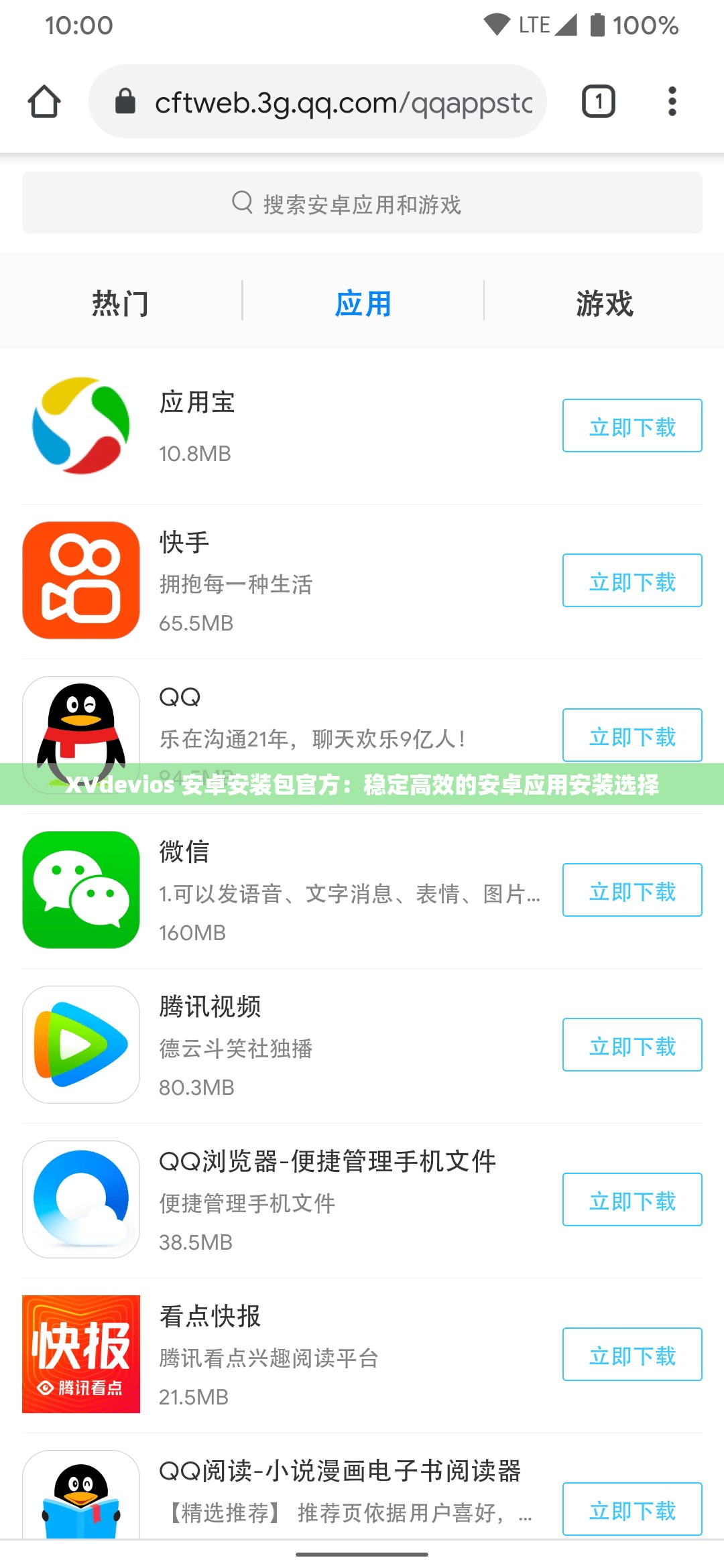Open the browser overflow menu
Viewport: 724px width, 1568px height.
(672, 102)
